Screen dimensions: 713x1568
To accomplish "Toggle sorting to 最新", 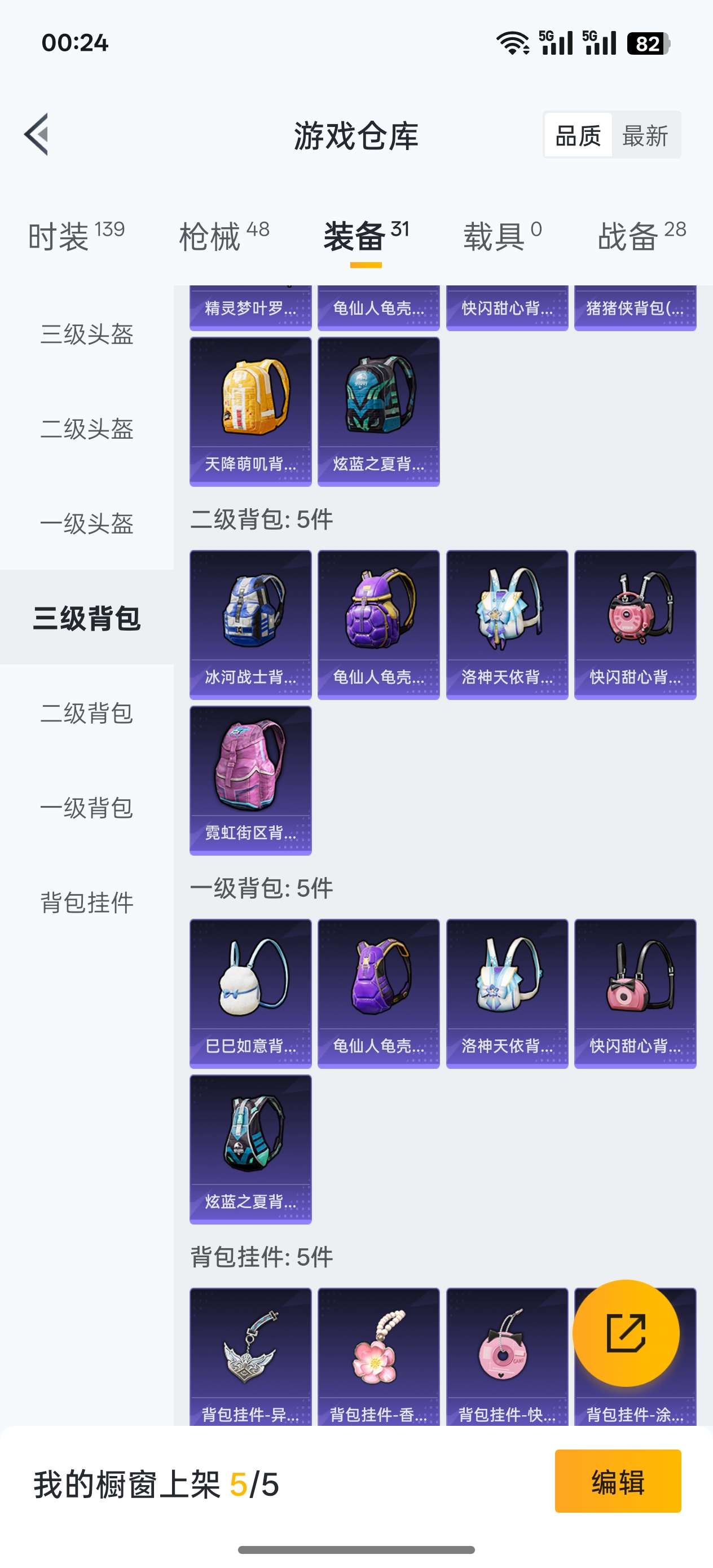I will click(646, 137).
